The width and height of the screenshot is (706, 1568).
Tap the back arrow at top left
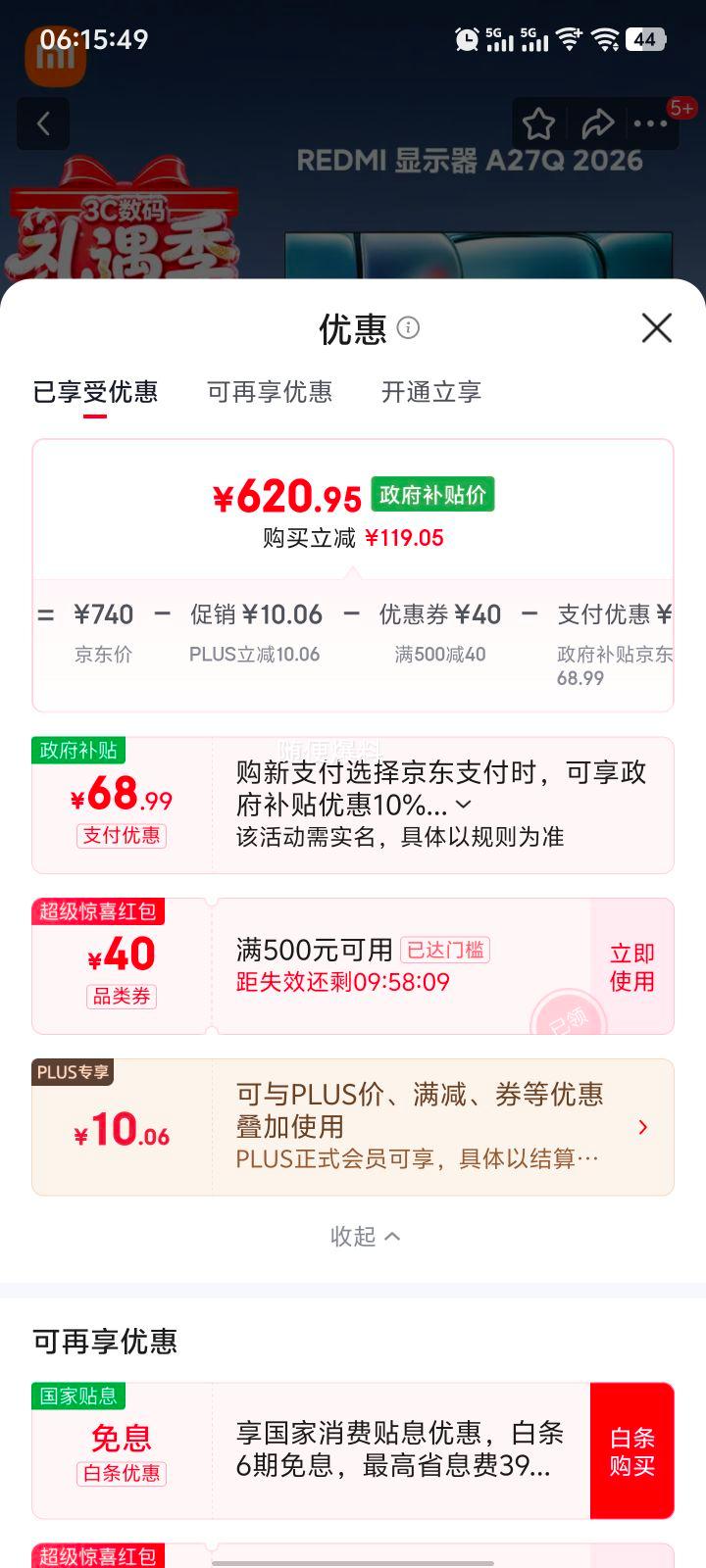(44, 123)
